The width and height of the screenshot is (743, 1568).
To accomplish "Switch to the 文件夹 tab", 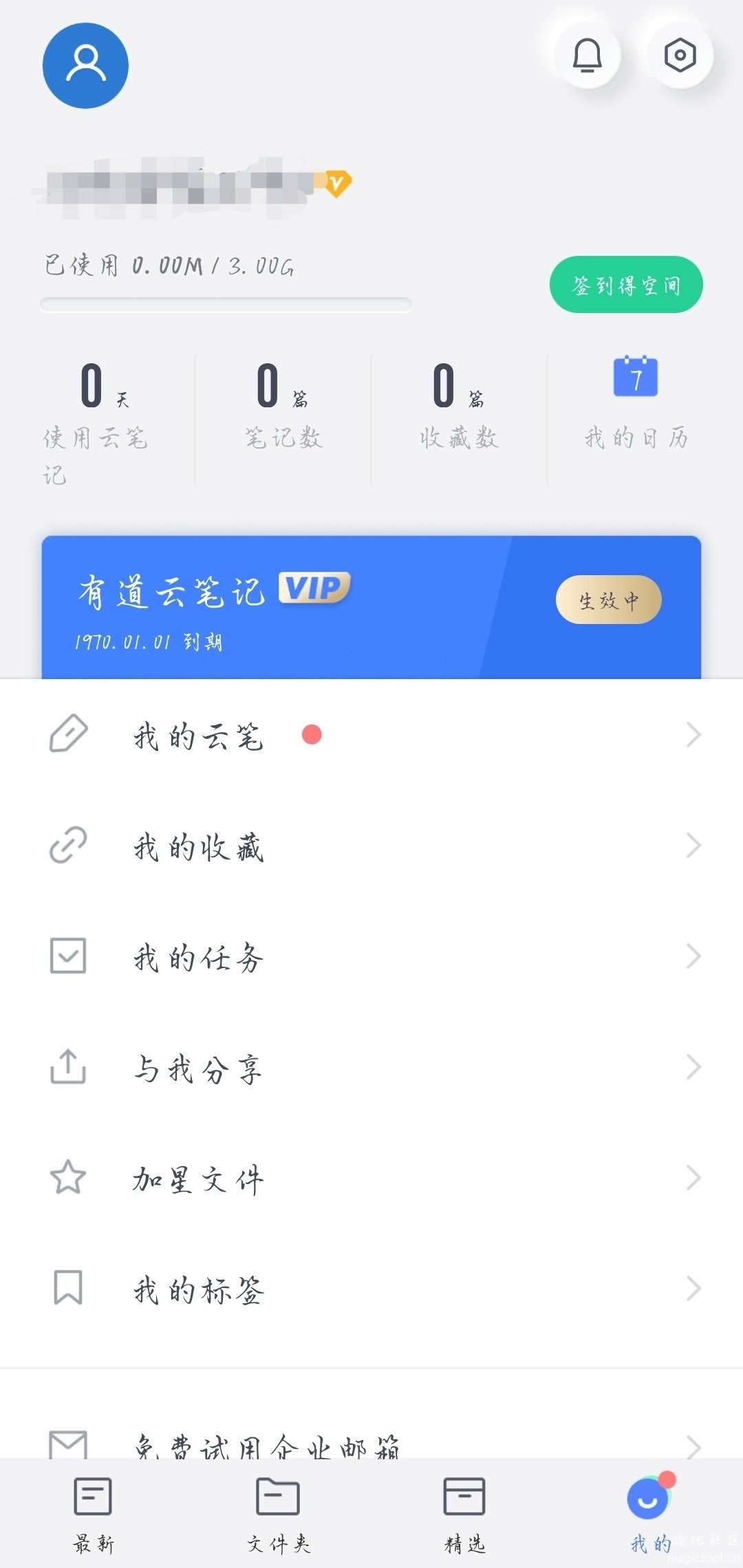I will (x=277, y=1514).
